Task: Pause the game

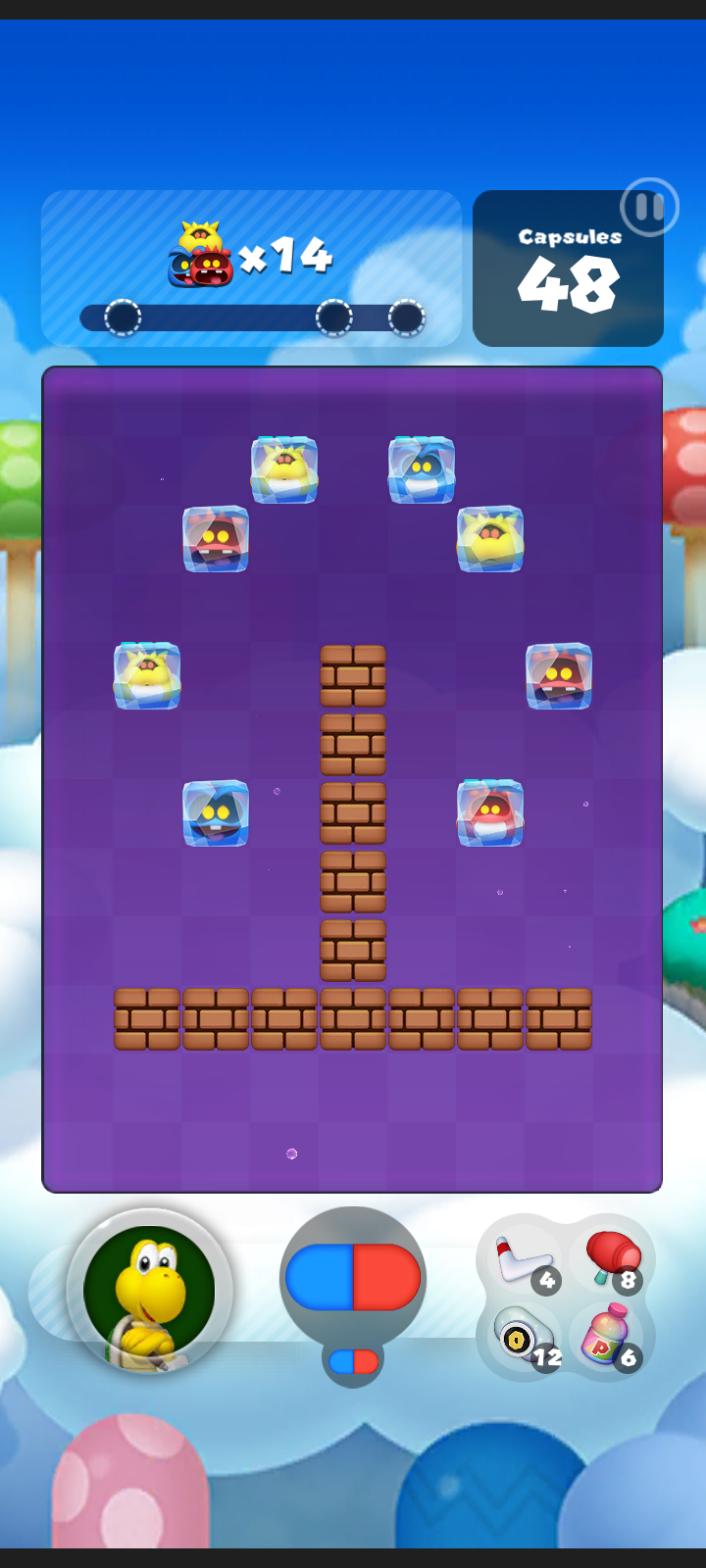Action: (649, 207)
